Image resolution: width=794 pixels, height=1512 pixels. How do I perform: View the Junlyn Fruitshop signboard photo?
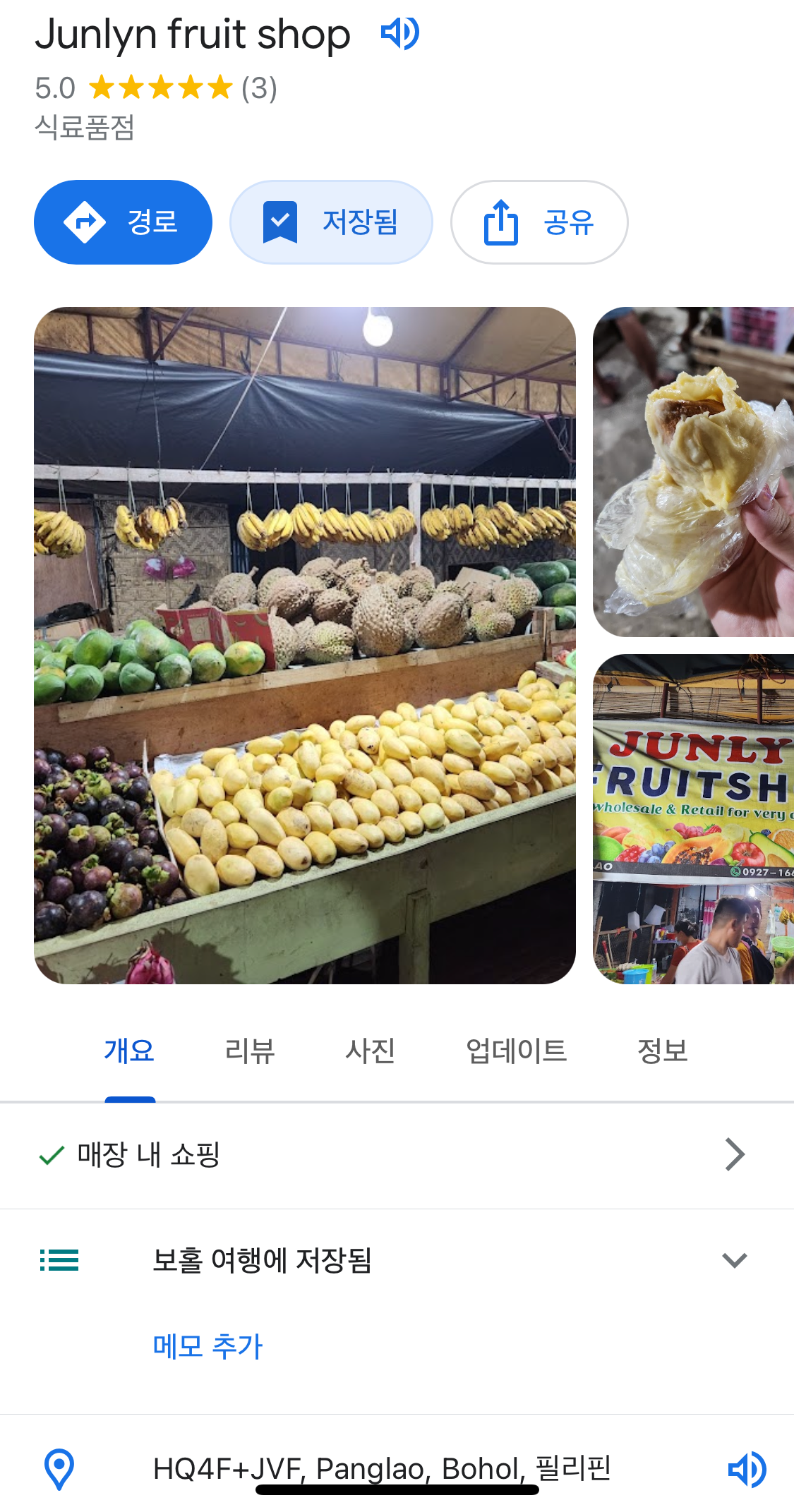tap(693, 818)
